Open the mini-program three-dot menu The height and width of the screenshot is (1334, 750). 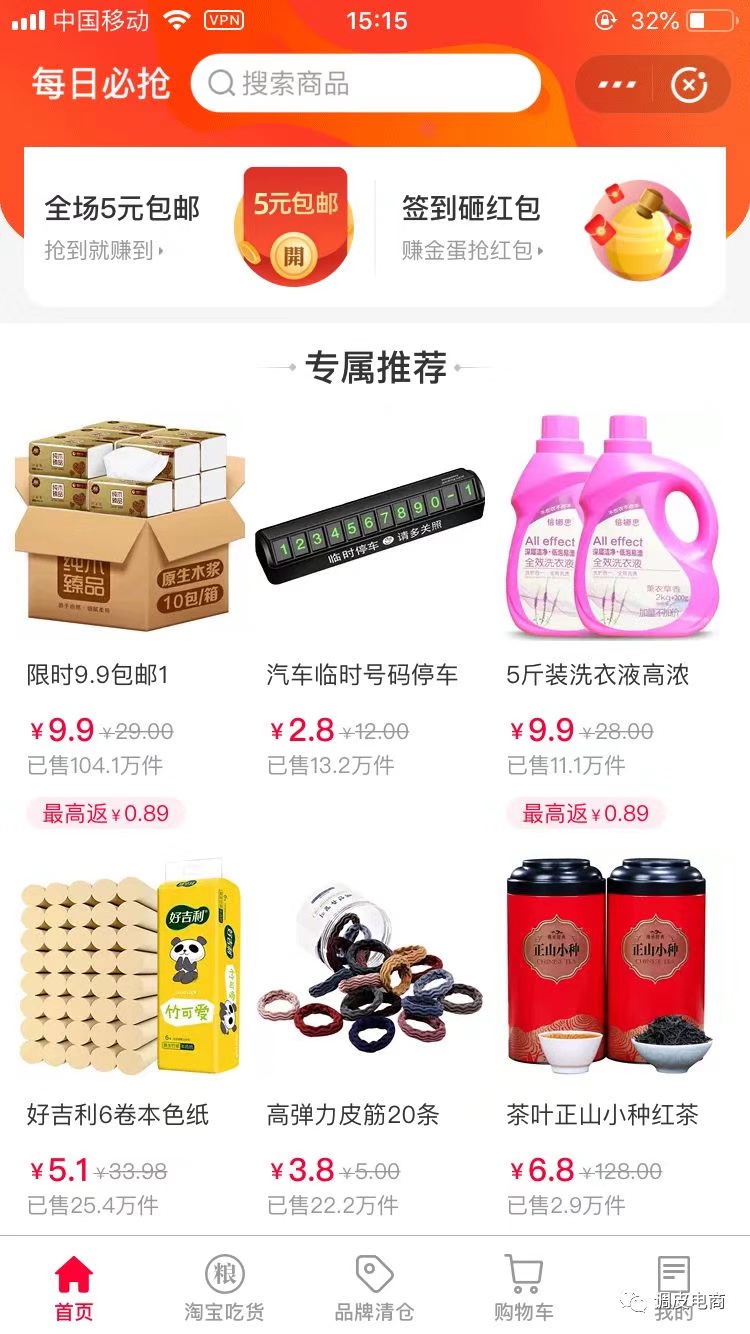point(617,85)
